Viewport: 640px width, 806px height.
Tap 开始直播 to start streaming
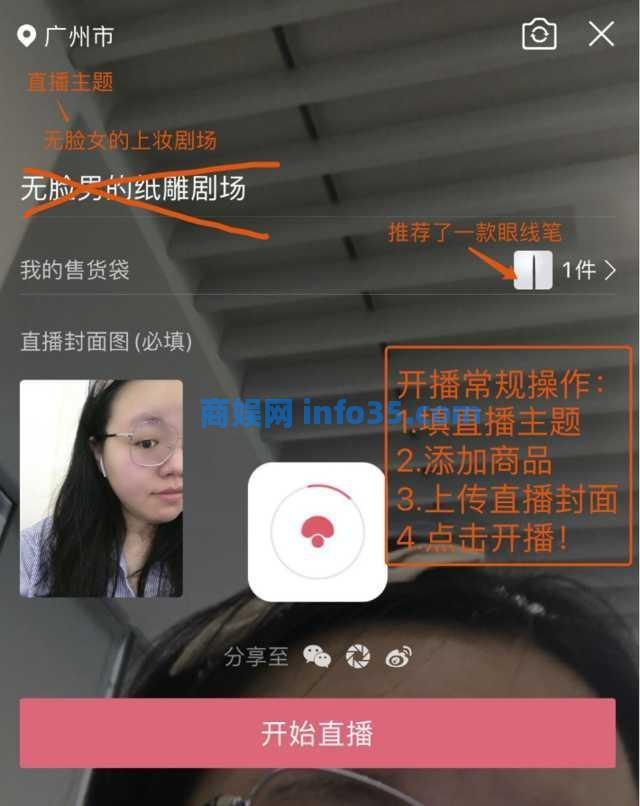point(317,733)
